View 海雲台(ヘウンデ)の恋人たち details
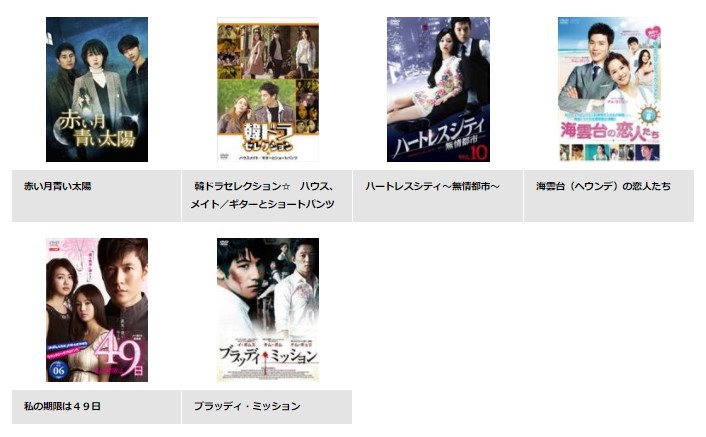This screenshot has width=706, height=437. (x=608, y=90)
